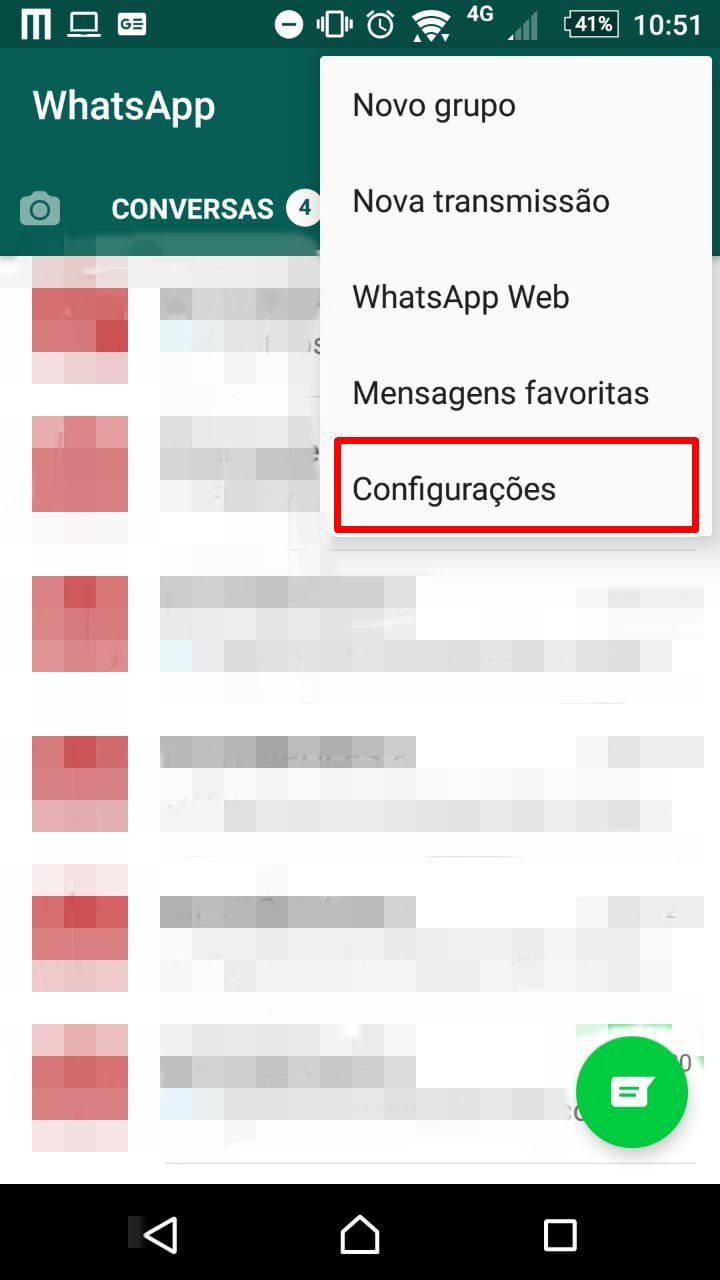The width and height of the screenshot is (720, 1280).
Task: Go to the home screen
Action: coord(360,1235)
